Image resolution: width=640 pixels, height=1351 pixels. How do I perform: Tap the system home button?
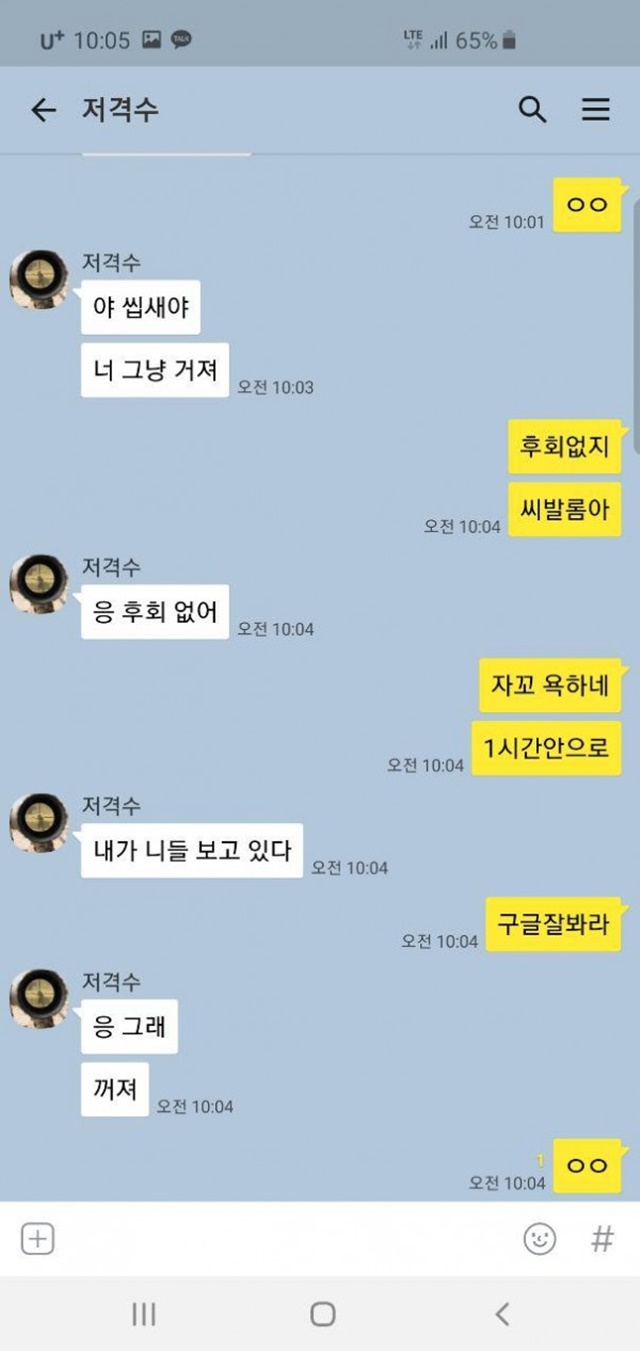point(322,1314)
